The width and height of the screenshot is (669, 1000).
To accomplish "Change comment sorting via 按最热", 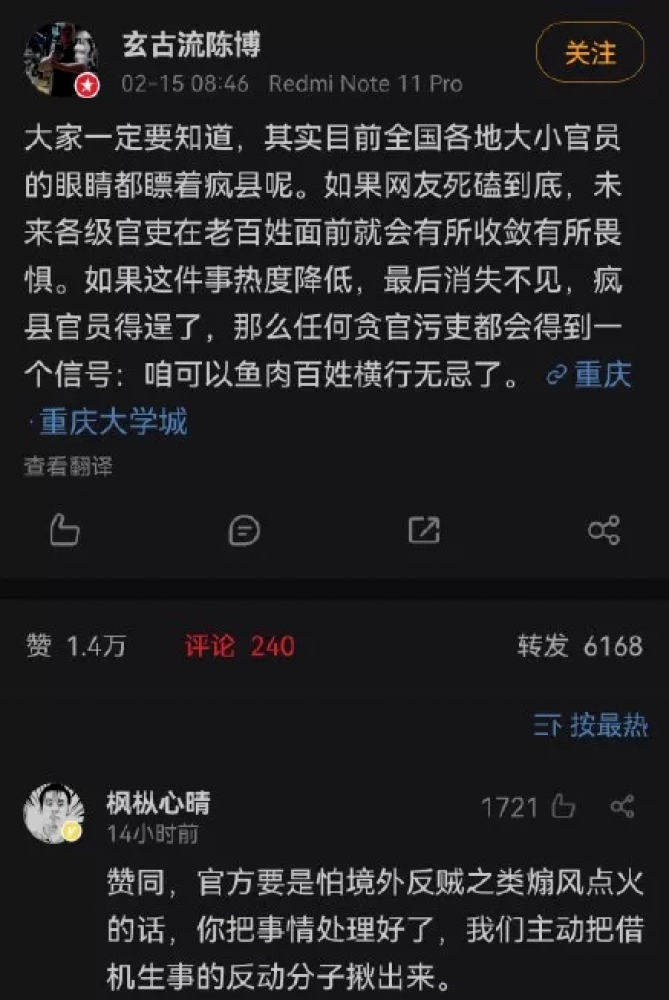I will (x=590, y=726).
